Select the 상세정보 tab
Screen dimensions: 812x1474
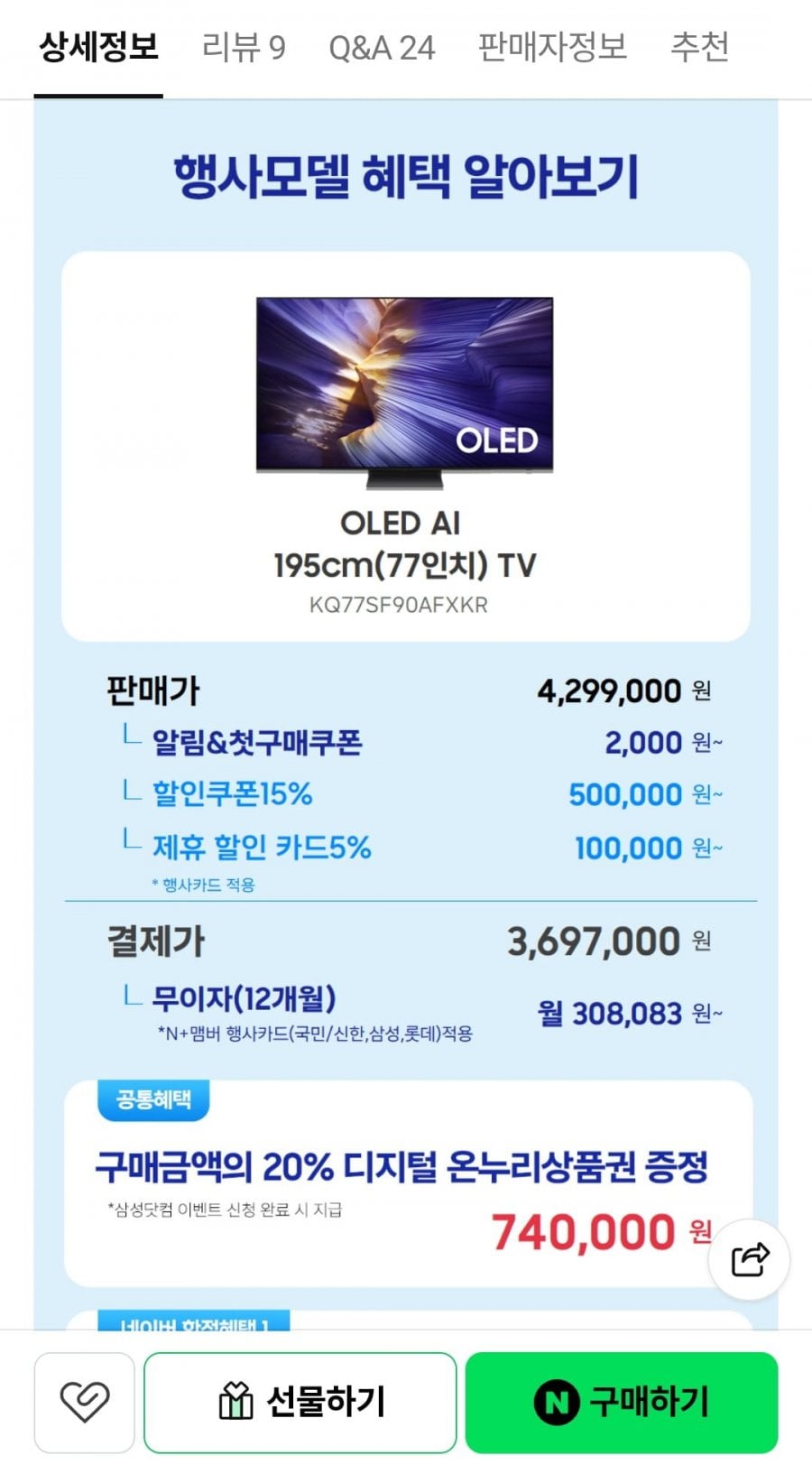tap(98, 47)
